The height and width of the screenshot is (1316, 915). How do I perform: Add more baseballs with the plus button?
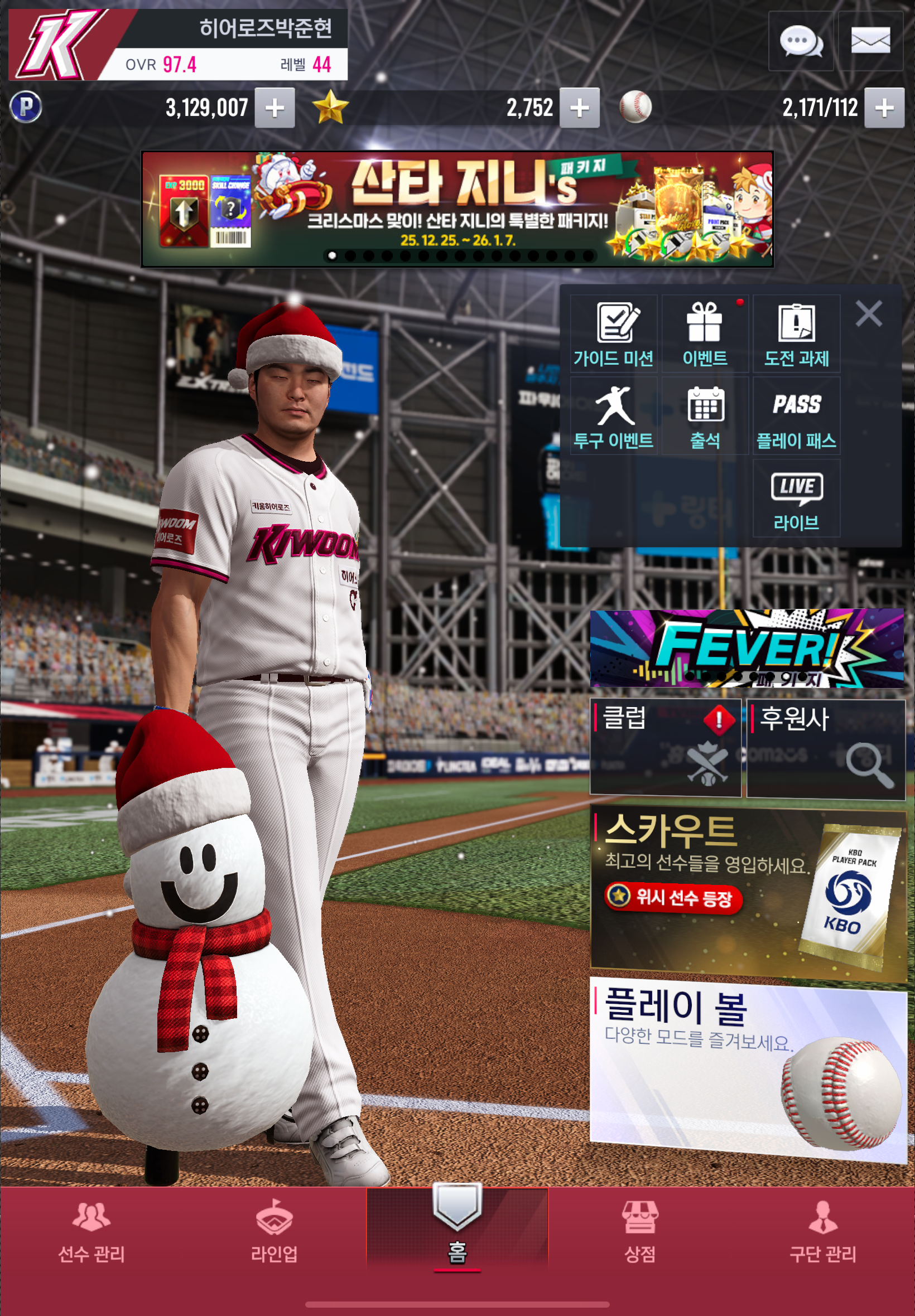[883, 108]
